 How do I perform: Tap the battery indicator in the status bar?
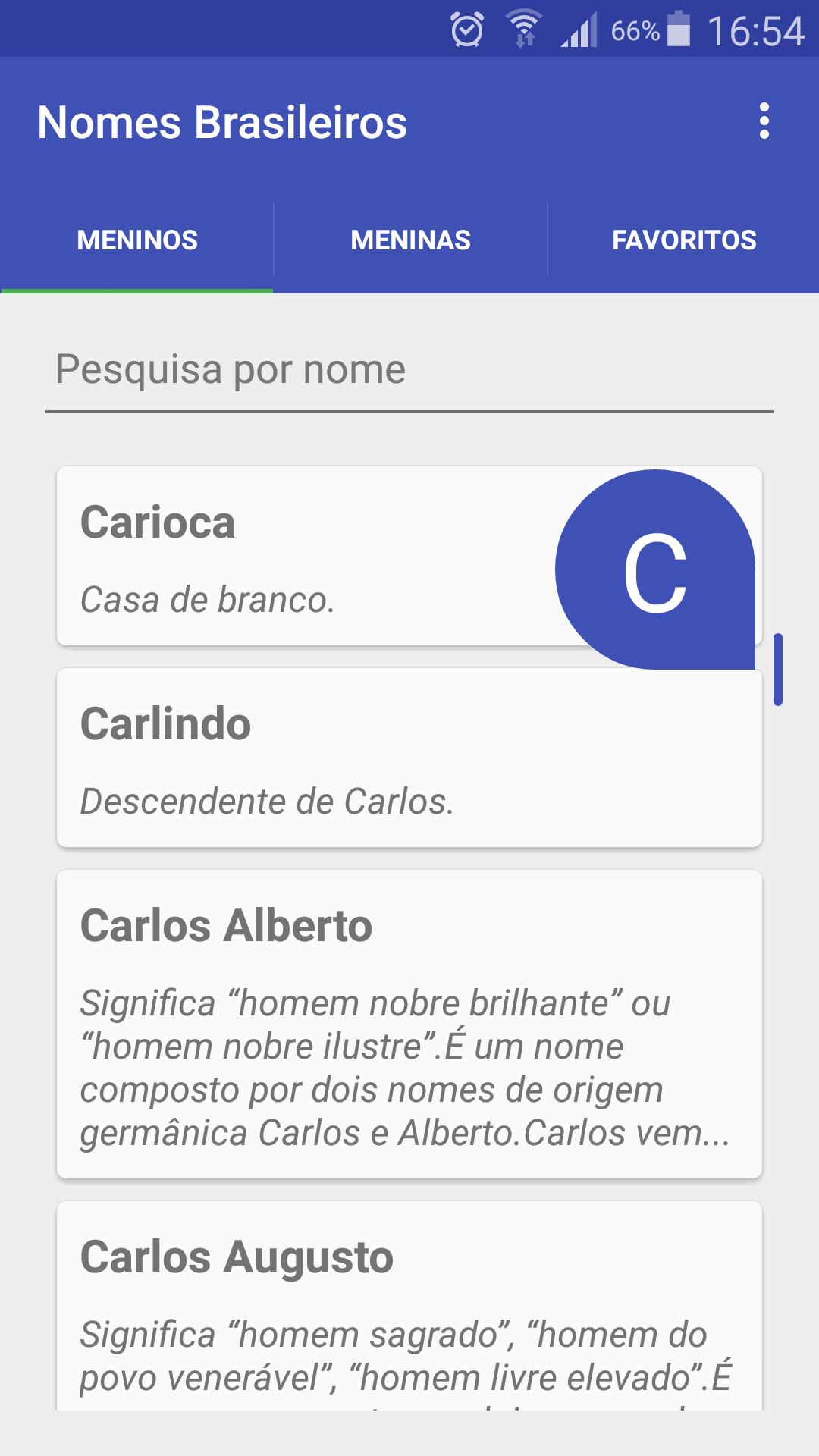tap(677, 30)
